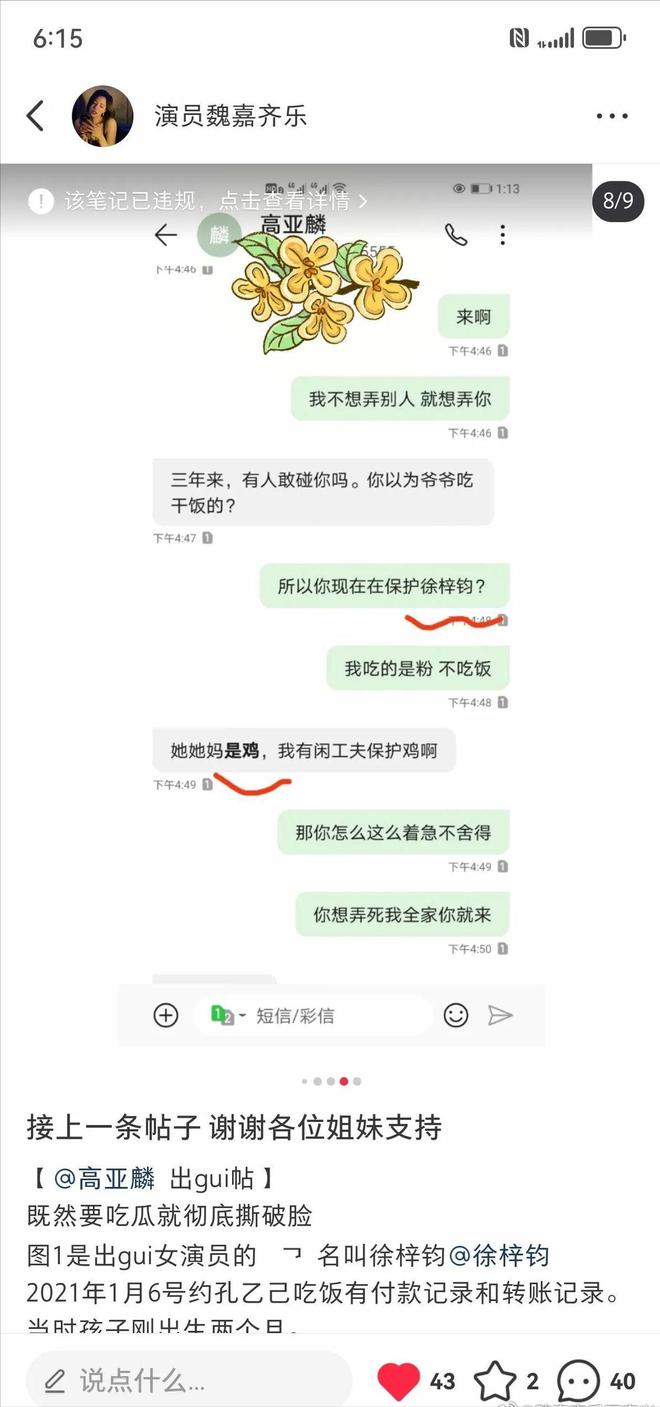The width and height of the screenshot is (660, 1407).
Task: Open the three-dot overflow menu
Action: (x=612, y=116)
